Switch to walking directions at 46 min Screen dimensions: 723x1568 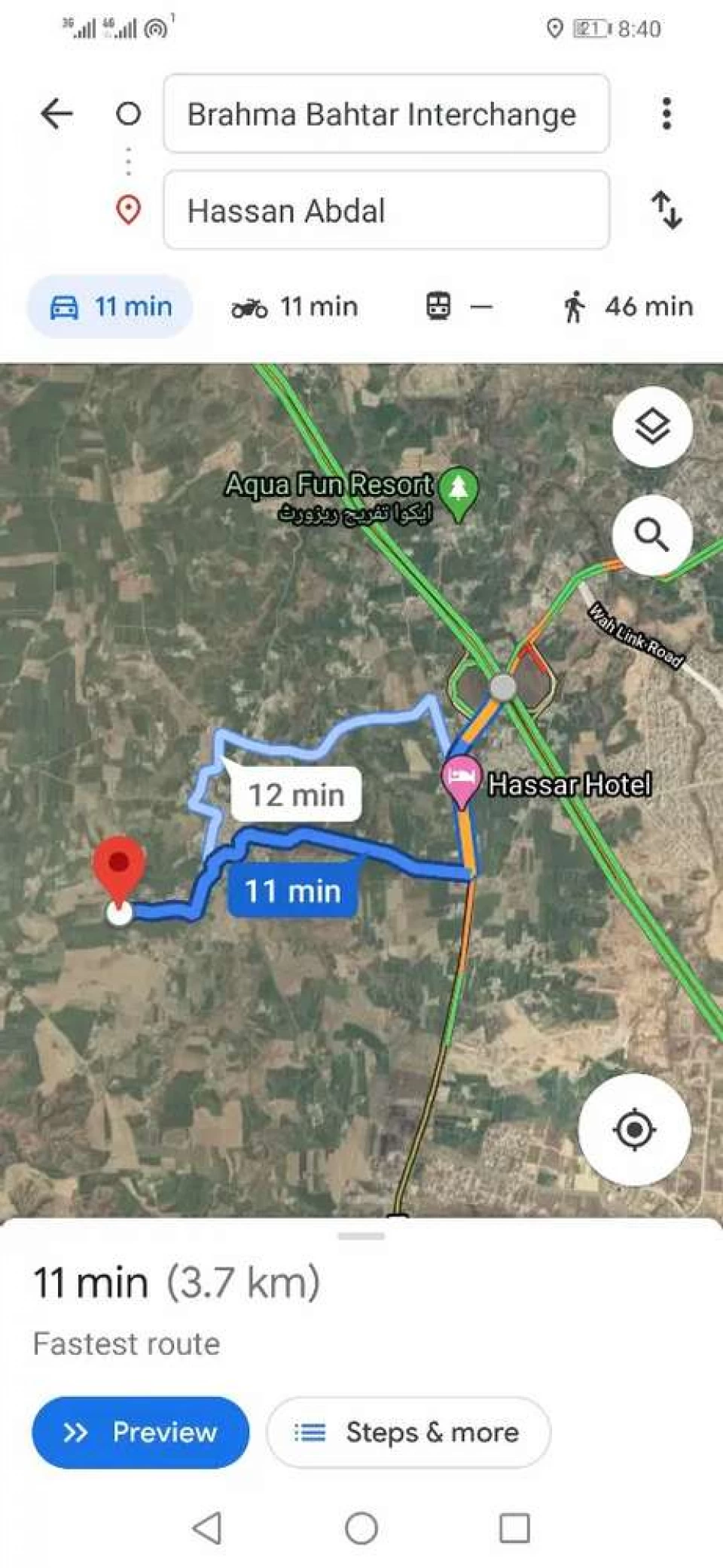pos(627,307)
